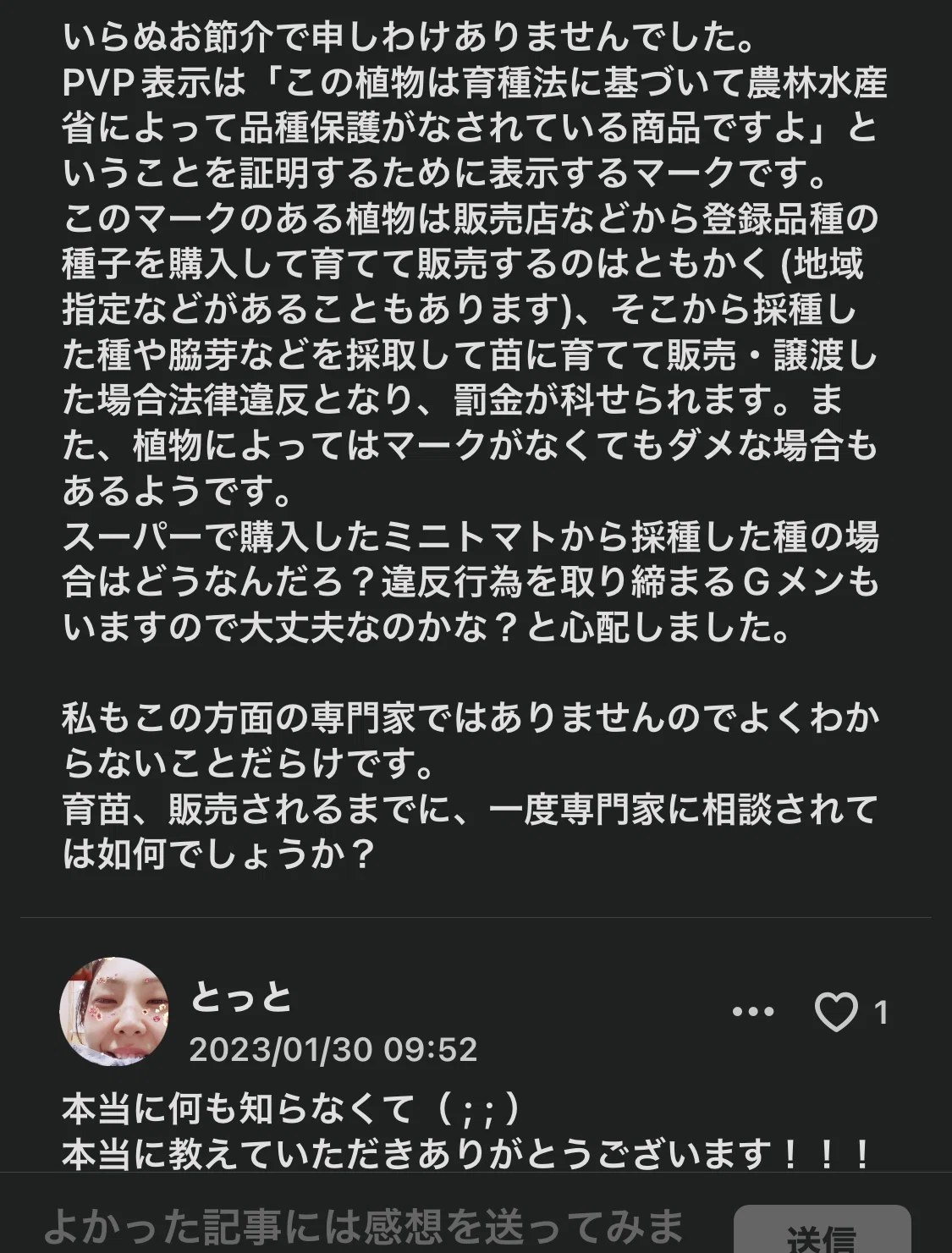Tap the 送信 send button
This screenshot has width=952, height=1253.
click(x=822, y=1231)
